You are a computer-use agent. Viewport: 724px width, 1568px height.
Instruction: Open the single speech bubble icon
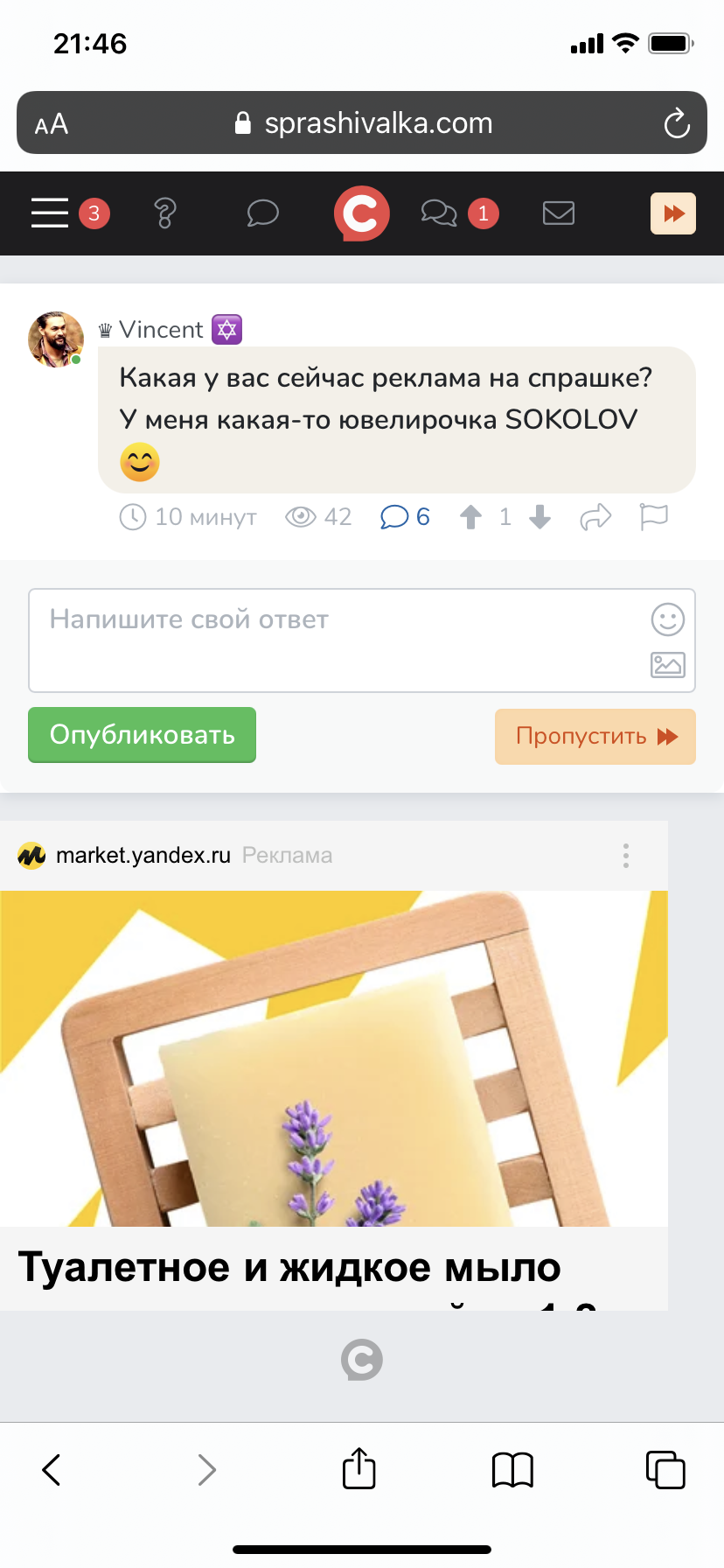click(x=262, y=213)
